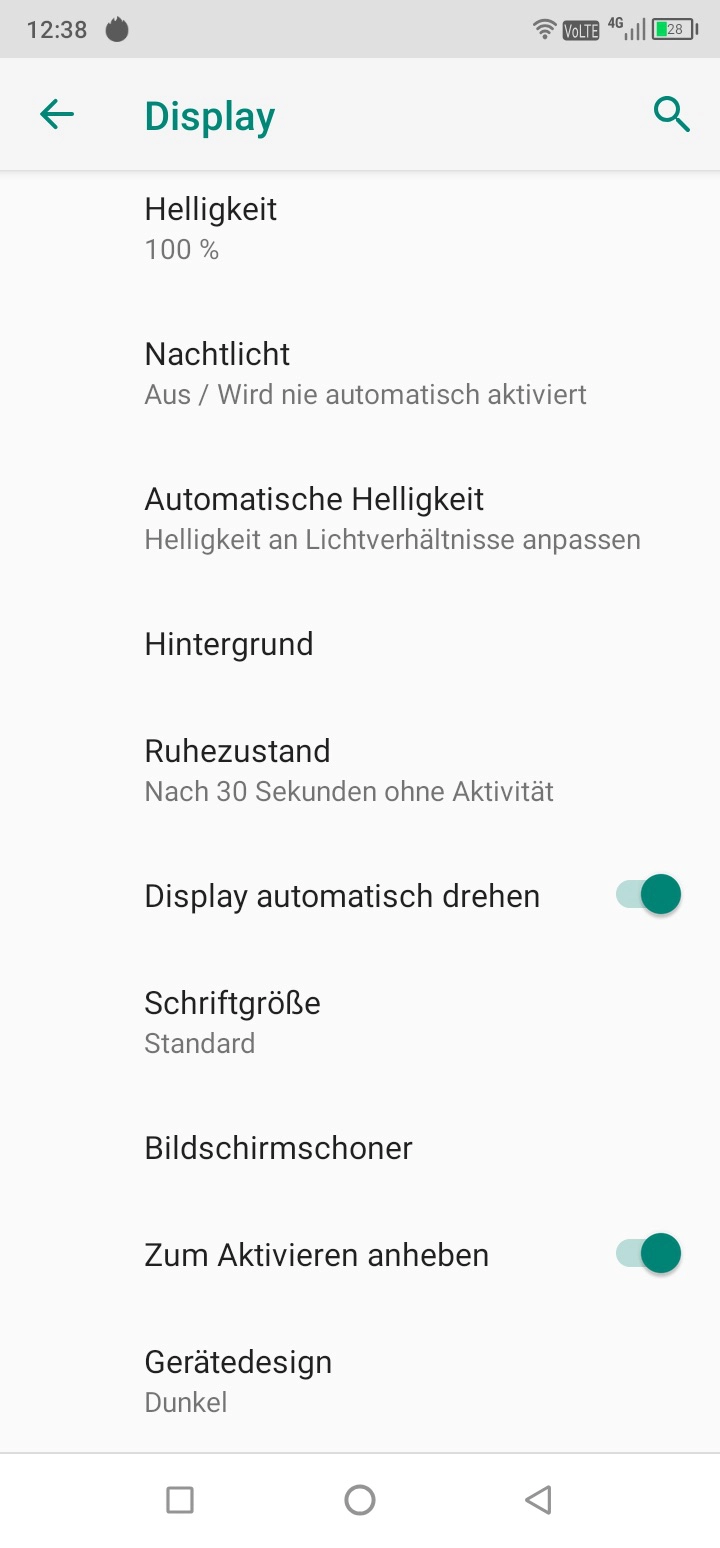
Task: Open Schriftgröße setting
Action: (360, 1022)
